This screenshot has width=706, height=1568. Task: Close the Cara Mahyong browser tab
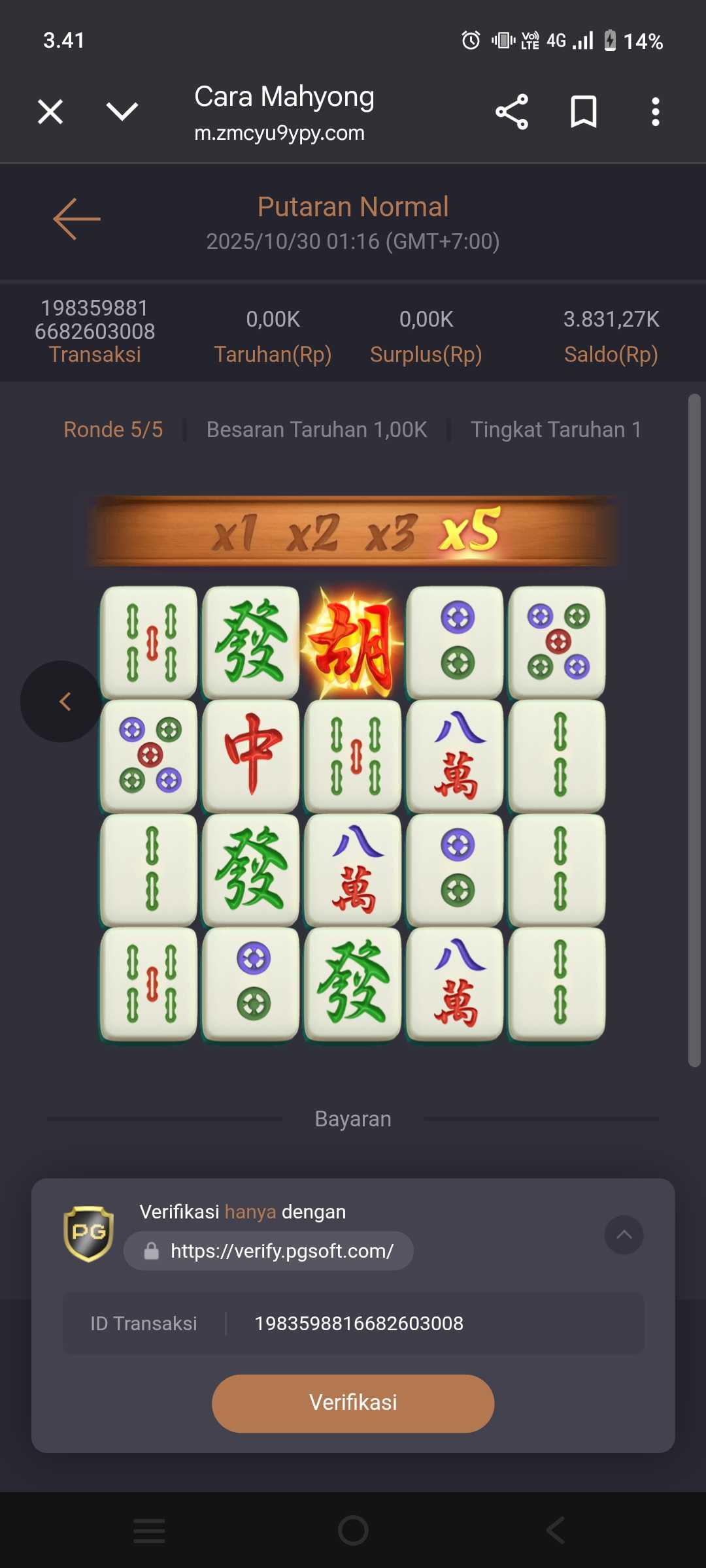(x=50, y=112)
